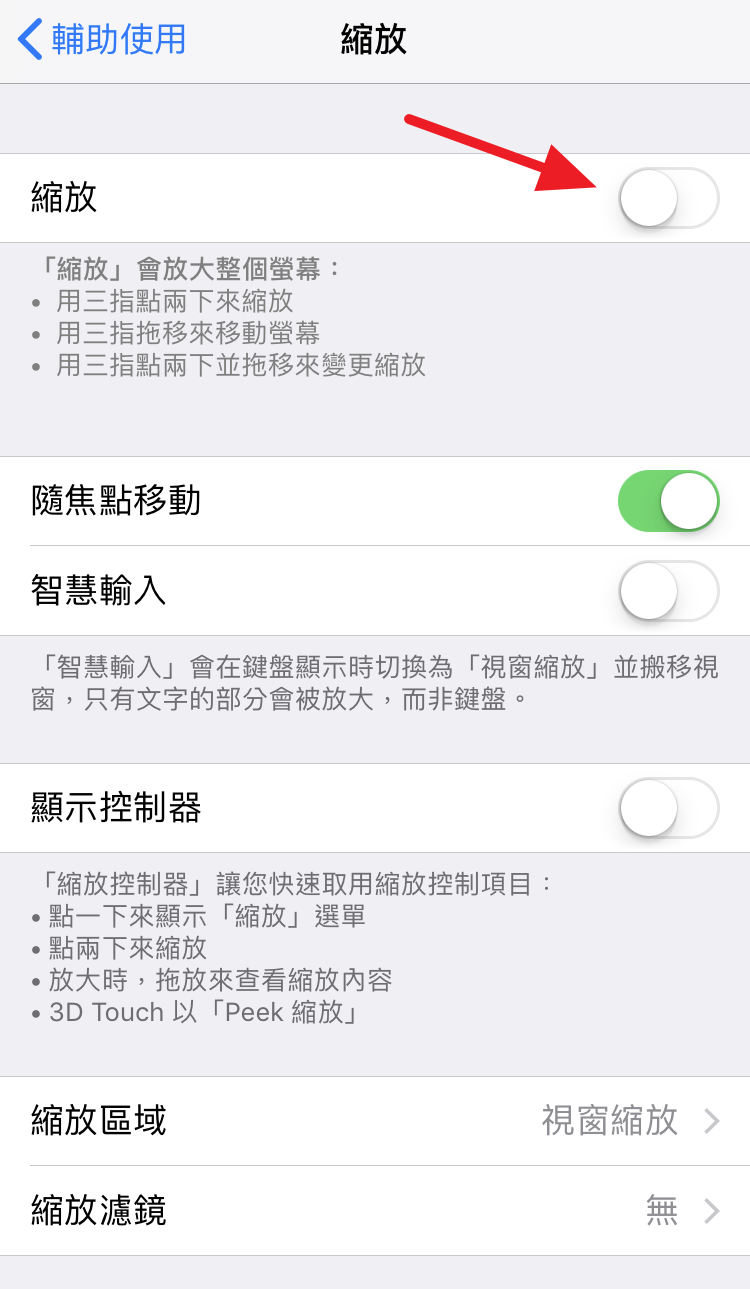The image size is (750, 1289).
Task: Tap the 無 value text
Action: pyautogui.click(x=664, y=1211)
